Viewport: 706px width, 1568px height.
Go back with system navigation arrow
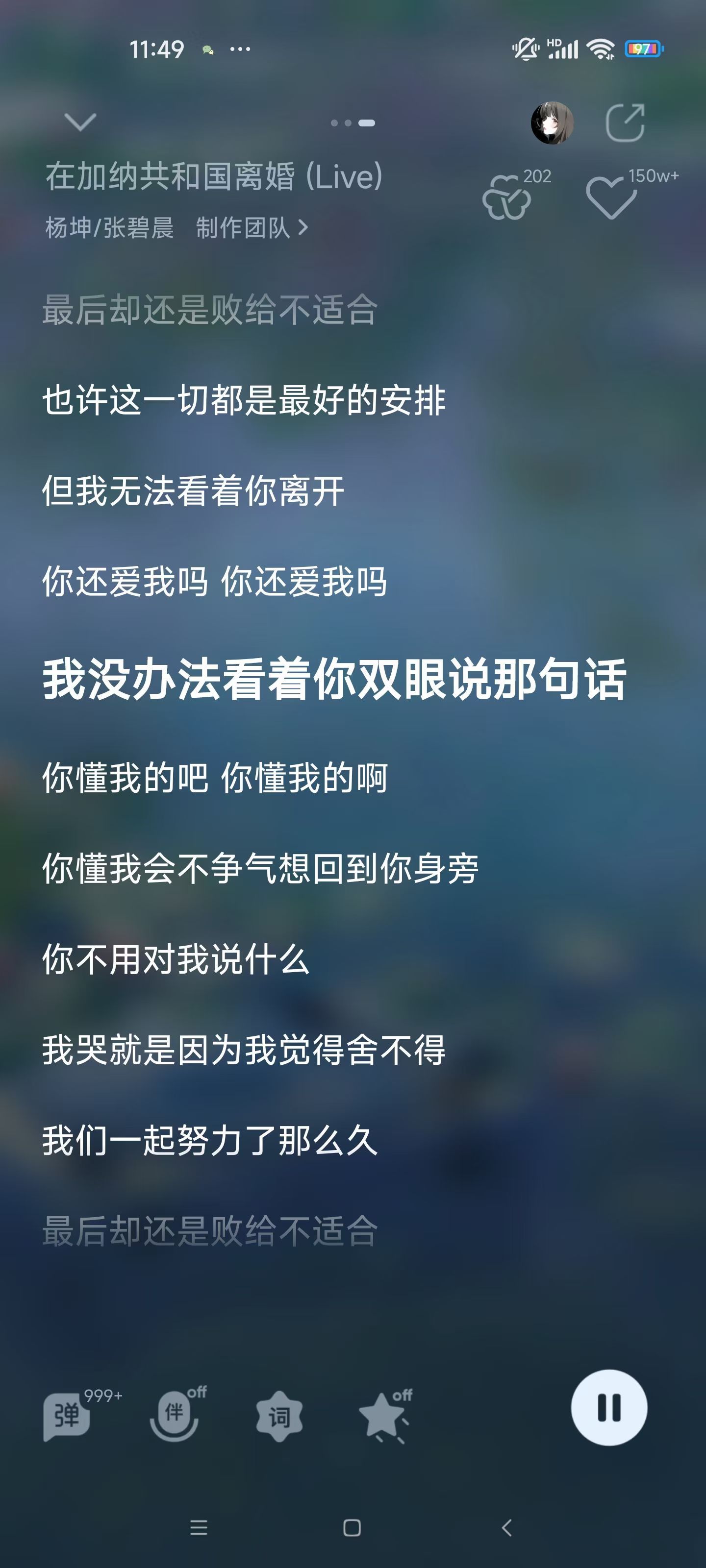[x=507, y=1527]
